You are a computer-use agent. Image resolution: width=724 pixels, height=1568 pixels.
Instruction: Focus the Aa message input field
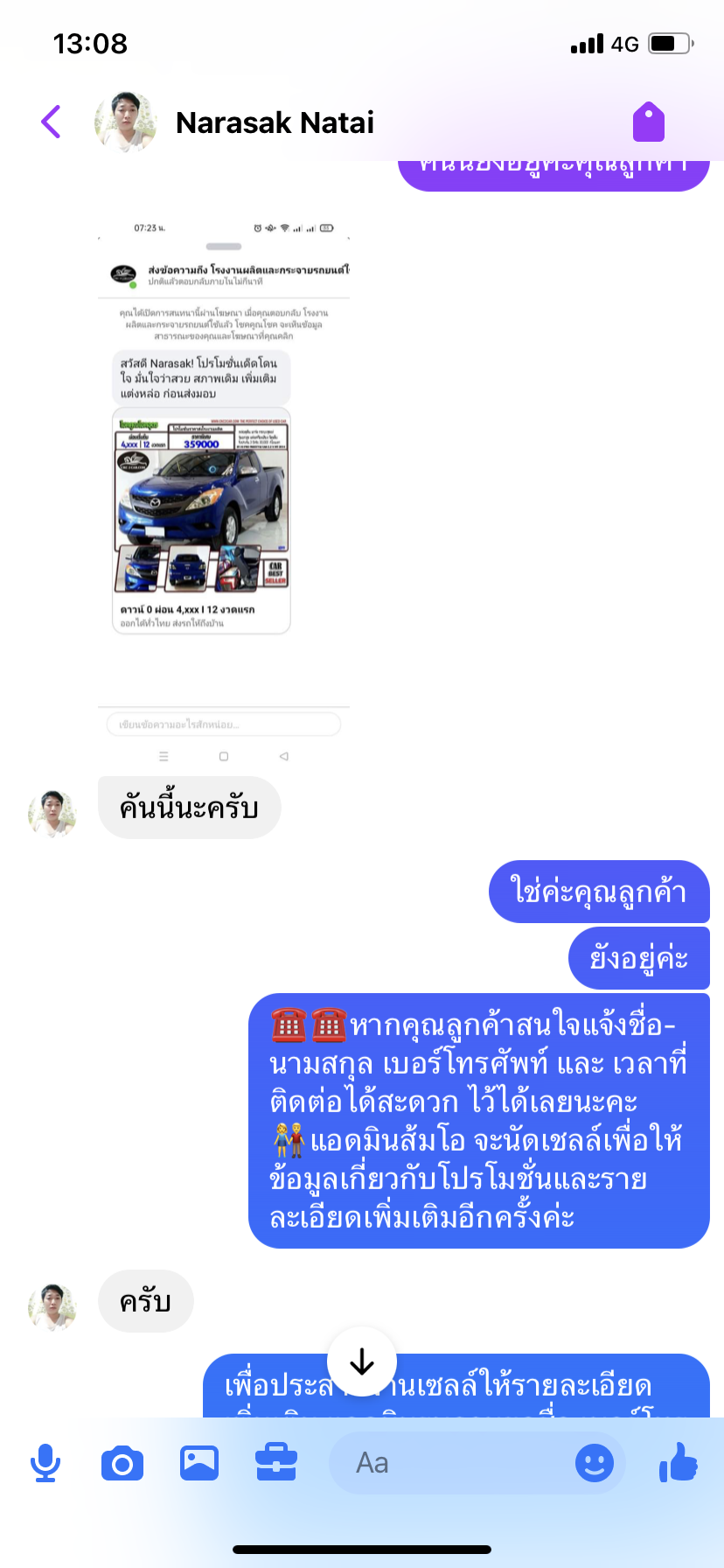coord(450,1463)
